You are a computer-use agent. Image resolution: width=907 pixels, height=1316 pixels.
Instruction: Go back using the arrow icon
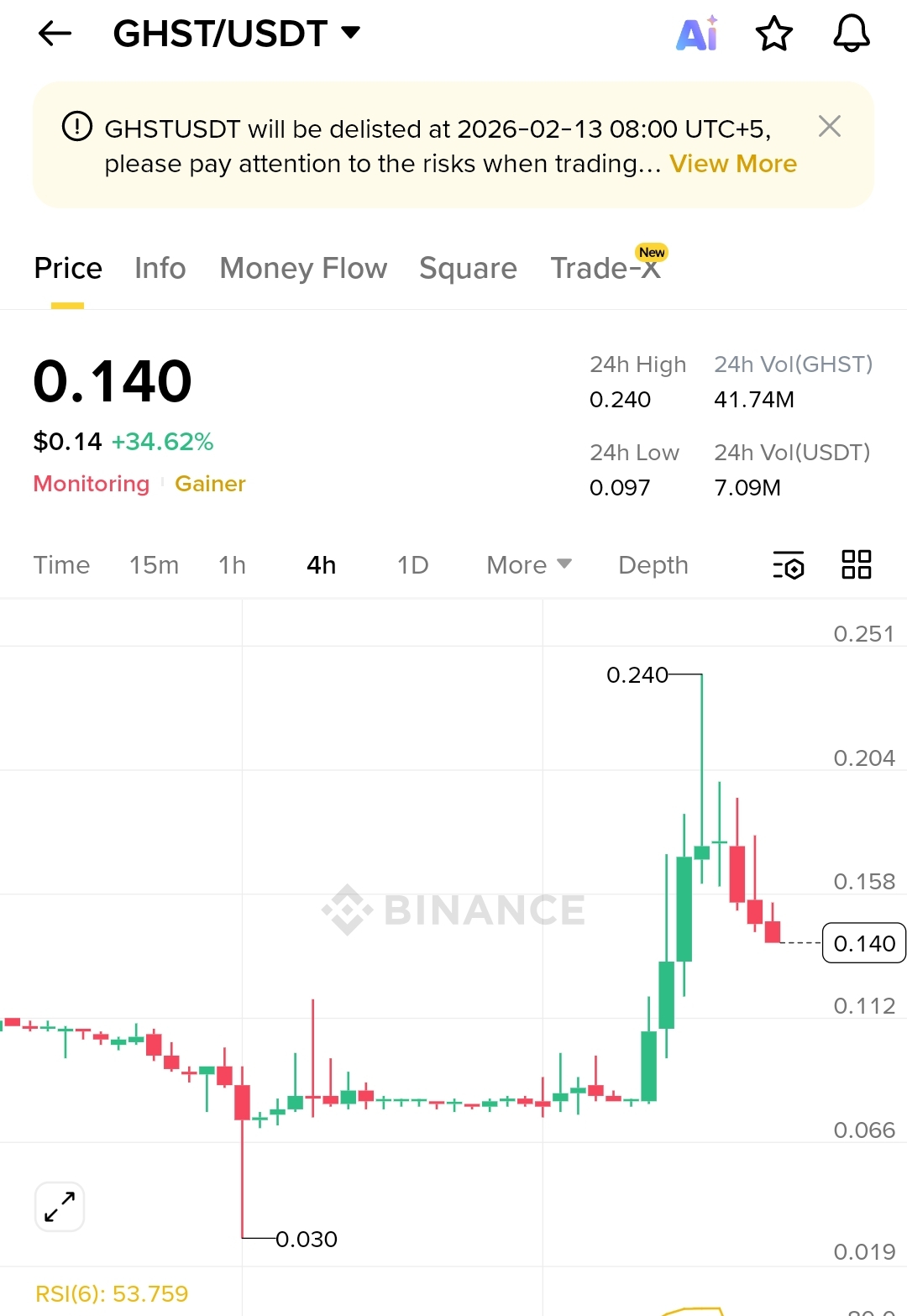(55, 34)
